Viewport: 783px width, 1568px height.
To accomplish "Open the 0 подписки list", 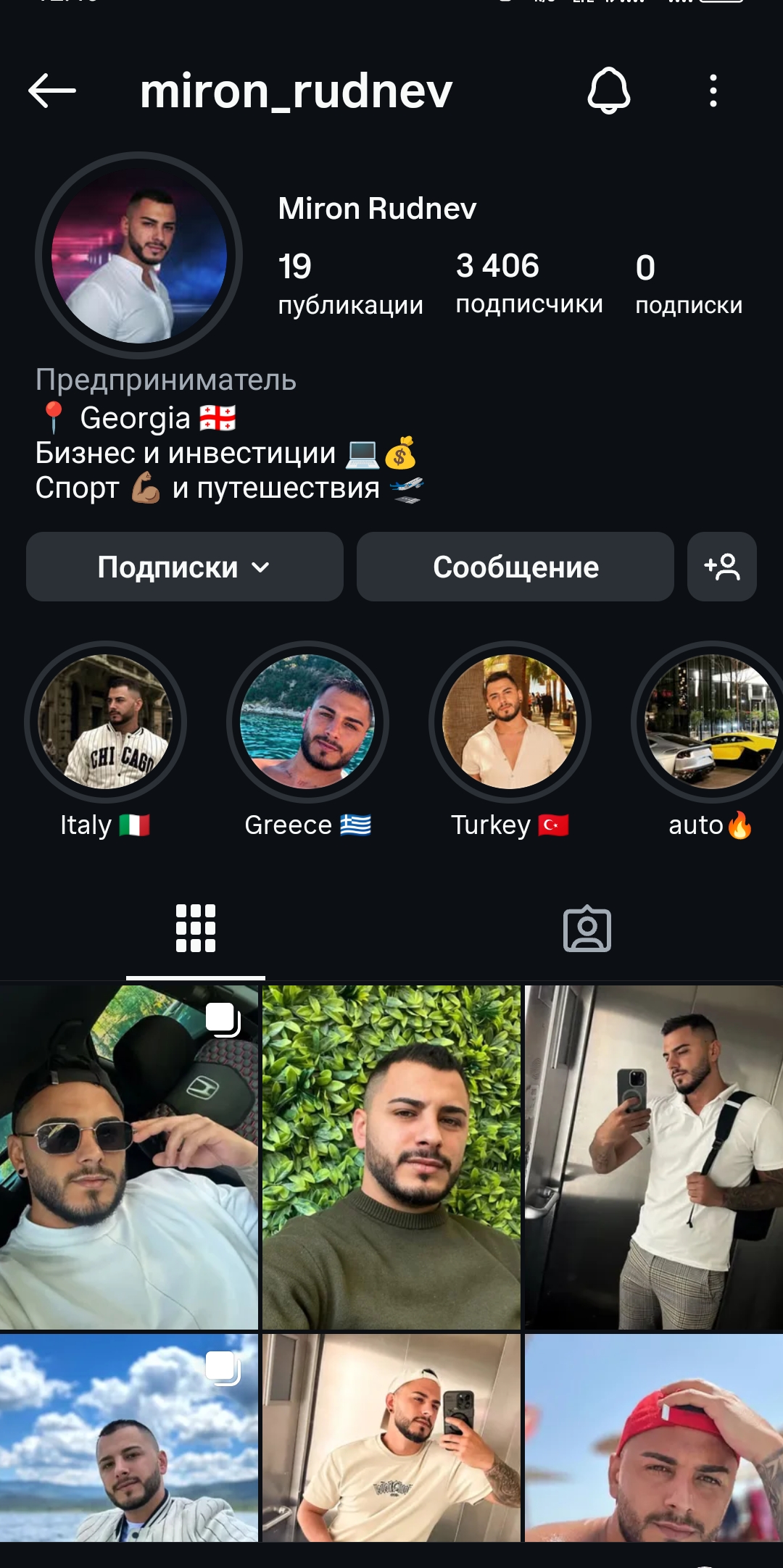I will point(688,284).
